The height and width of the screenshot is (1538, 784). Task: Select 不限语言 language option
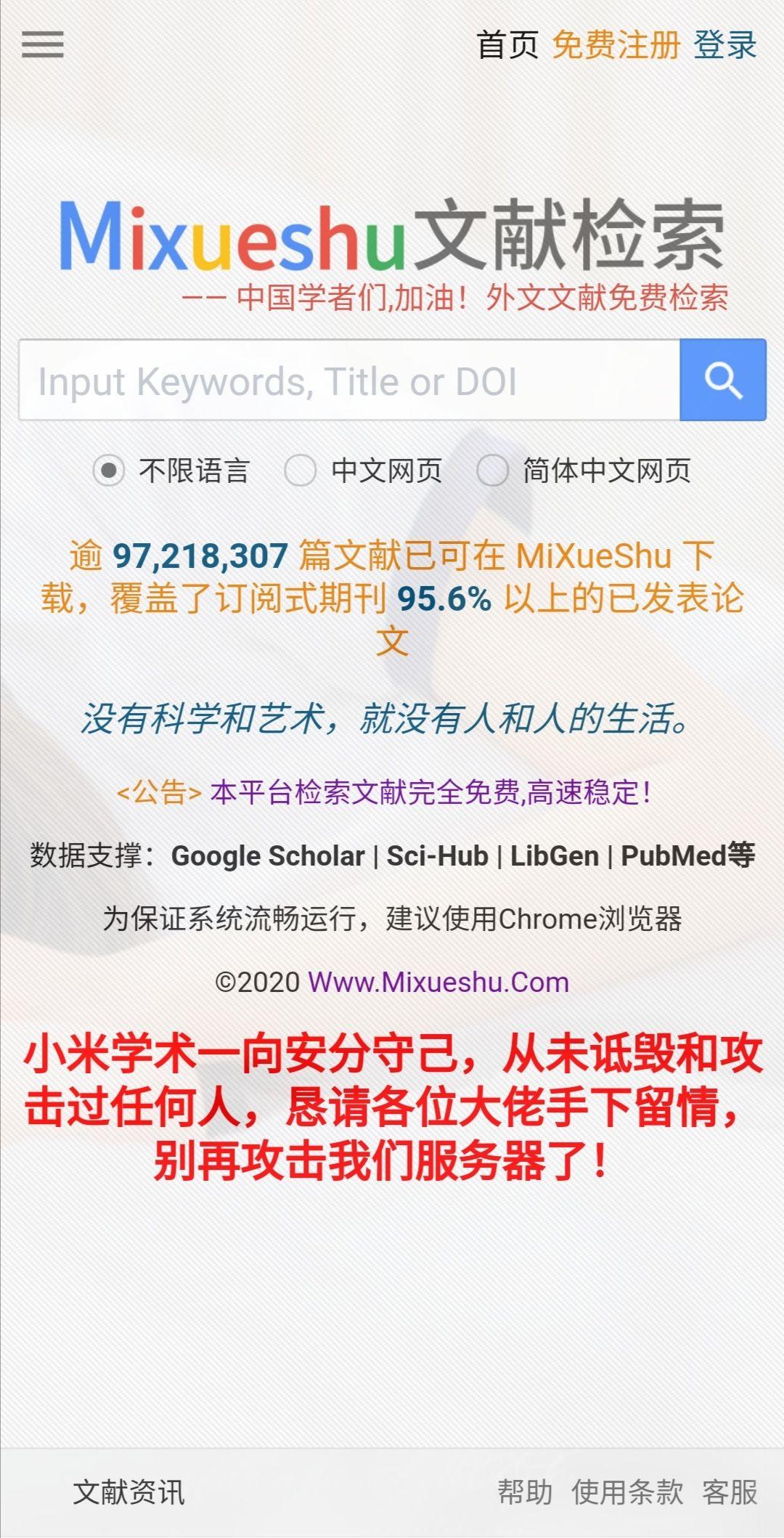(171, 471)
